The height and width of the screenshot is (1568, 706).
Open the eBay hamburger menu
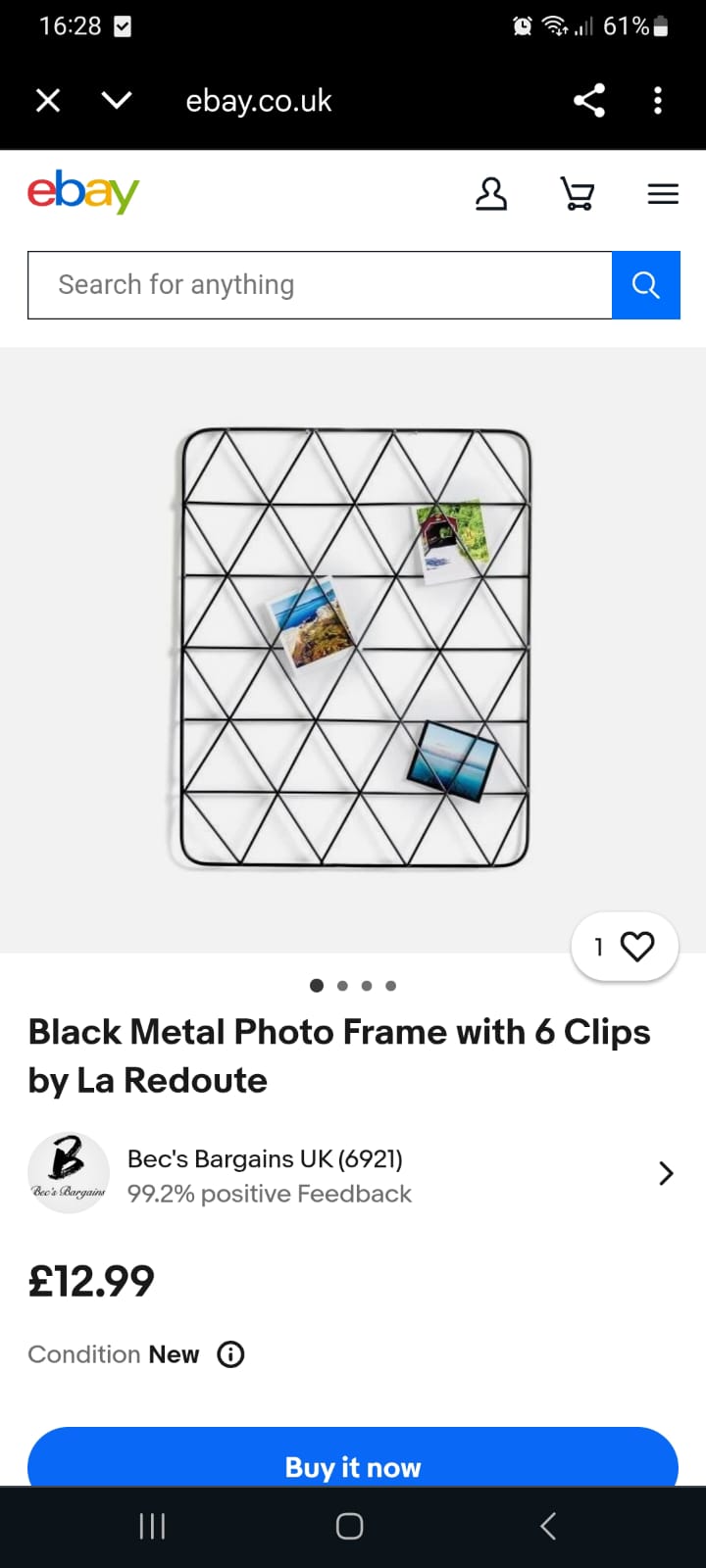point(663,194)
